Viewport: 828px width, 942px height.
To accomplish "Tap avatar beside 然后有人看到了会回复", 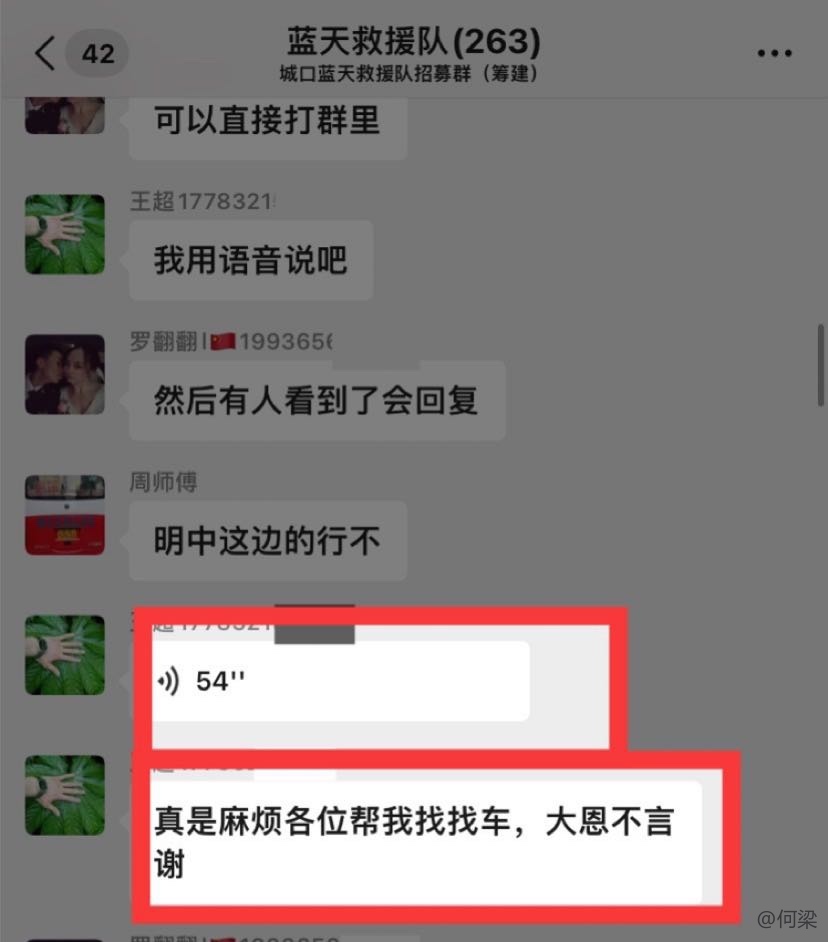I will tap(65, 374).
